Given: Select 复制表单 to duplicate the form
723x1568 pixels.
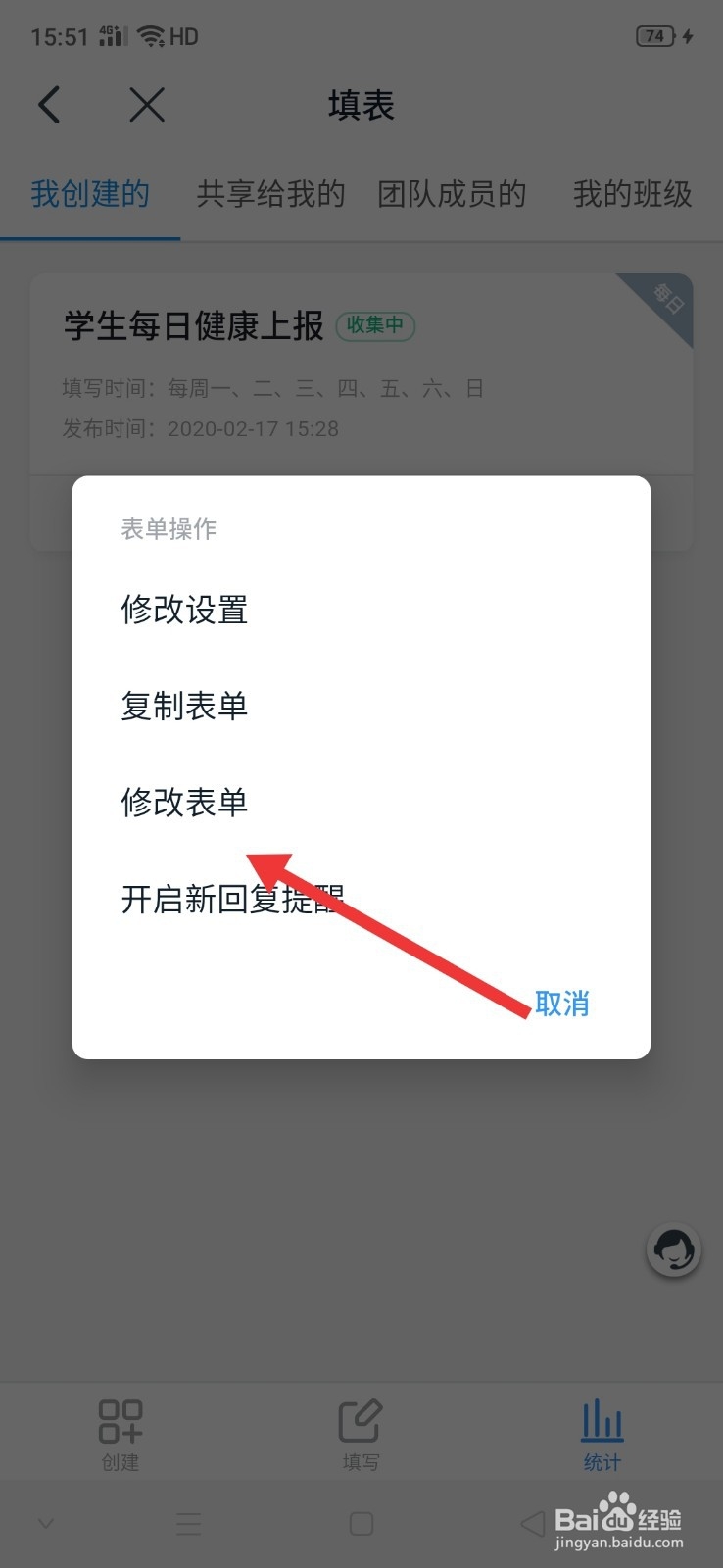Looking at the screenshot, I should pyautogui.click(x=184, y=706).
